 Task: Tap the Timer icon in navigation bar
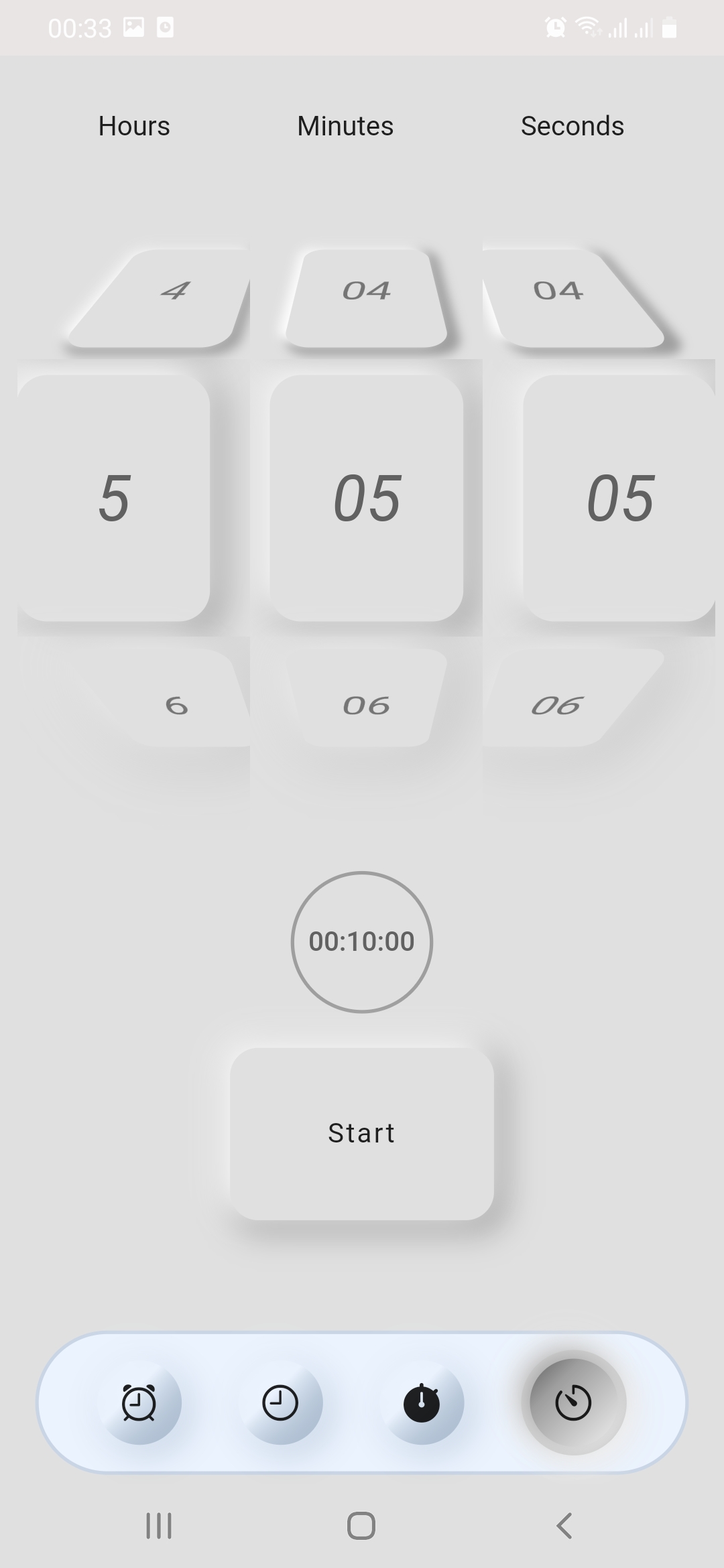pos(572,1403)
